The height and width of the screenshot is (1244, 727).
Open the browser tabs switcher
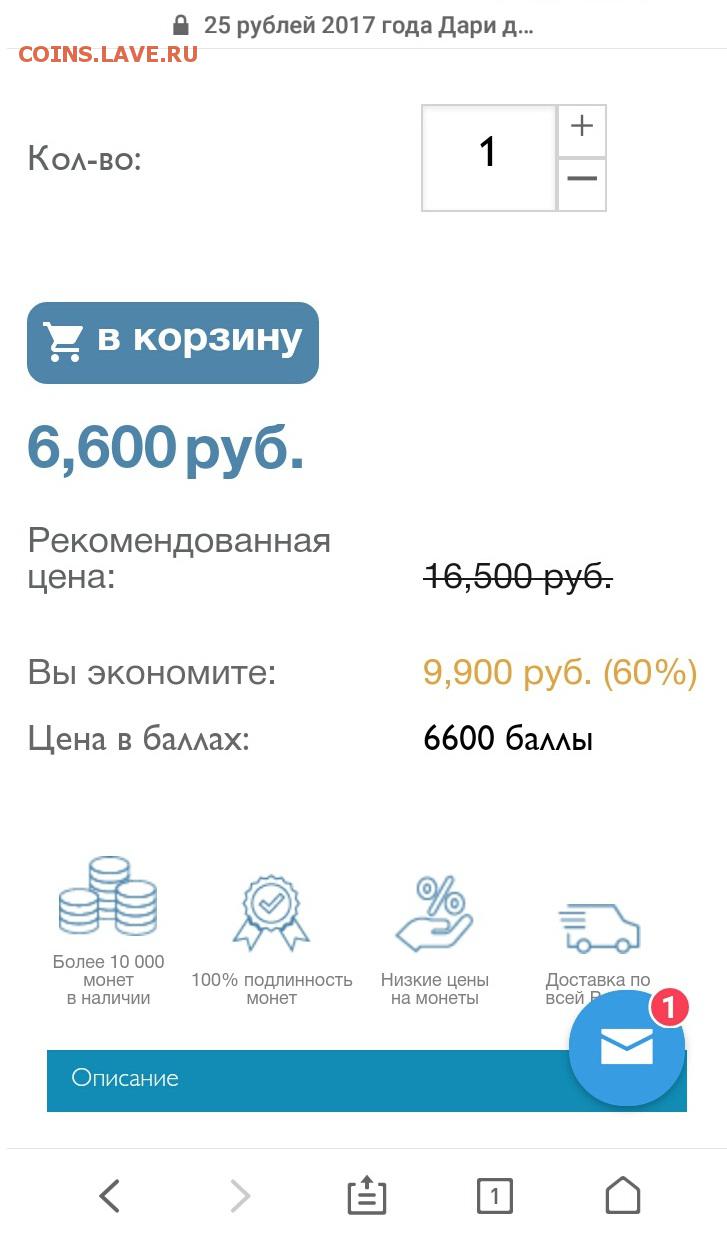[494, 1195]
